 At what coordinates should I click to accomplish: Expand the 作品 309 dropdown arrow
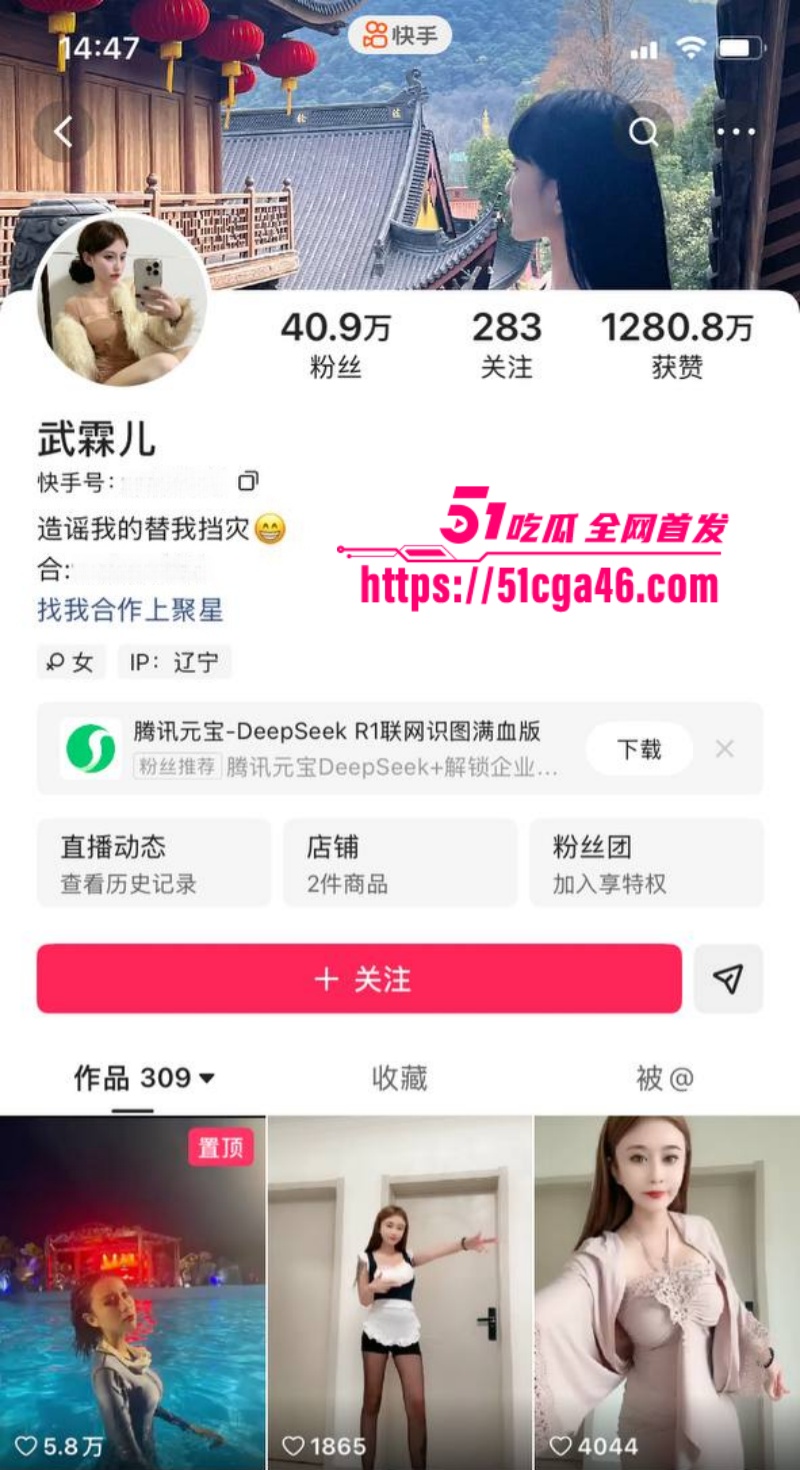click(x=209, y=1079)
